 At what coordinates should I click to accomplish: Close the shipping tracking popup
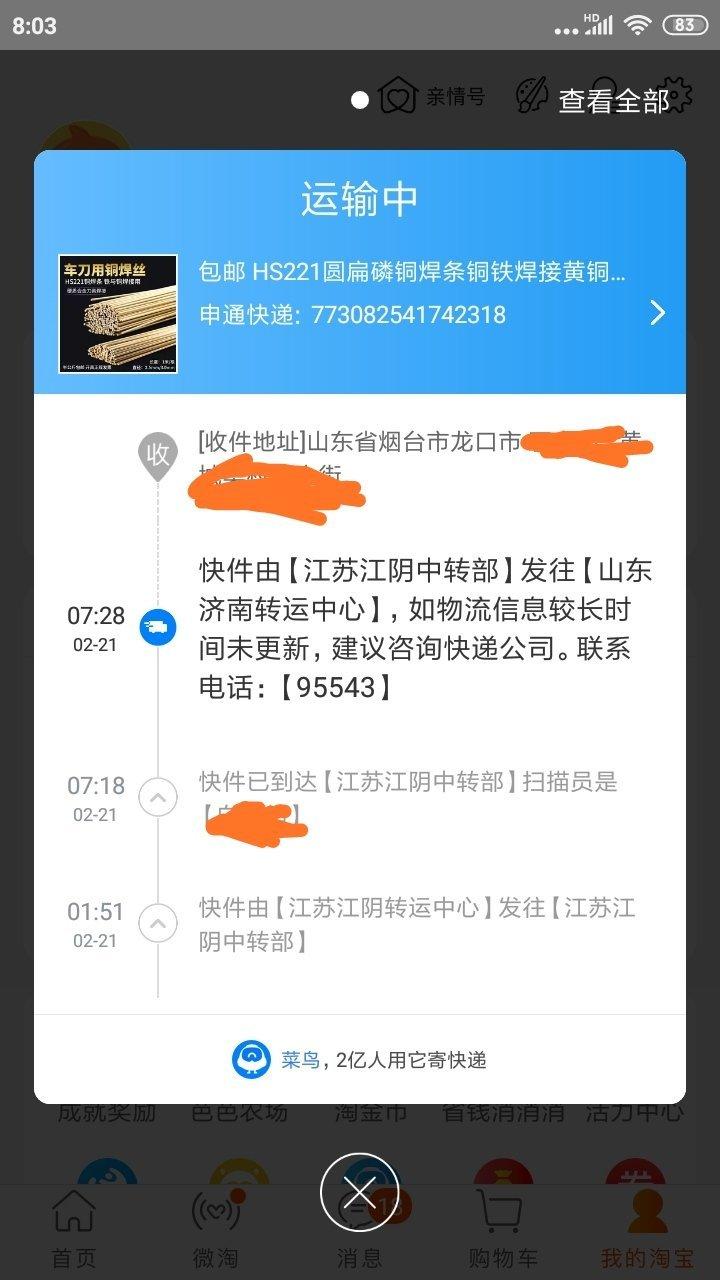coord(360,1192)
